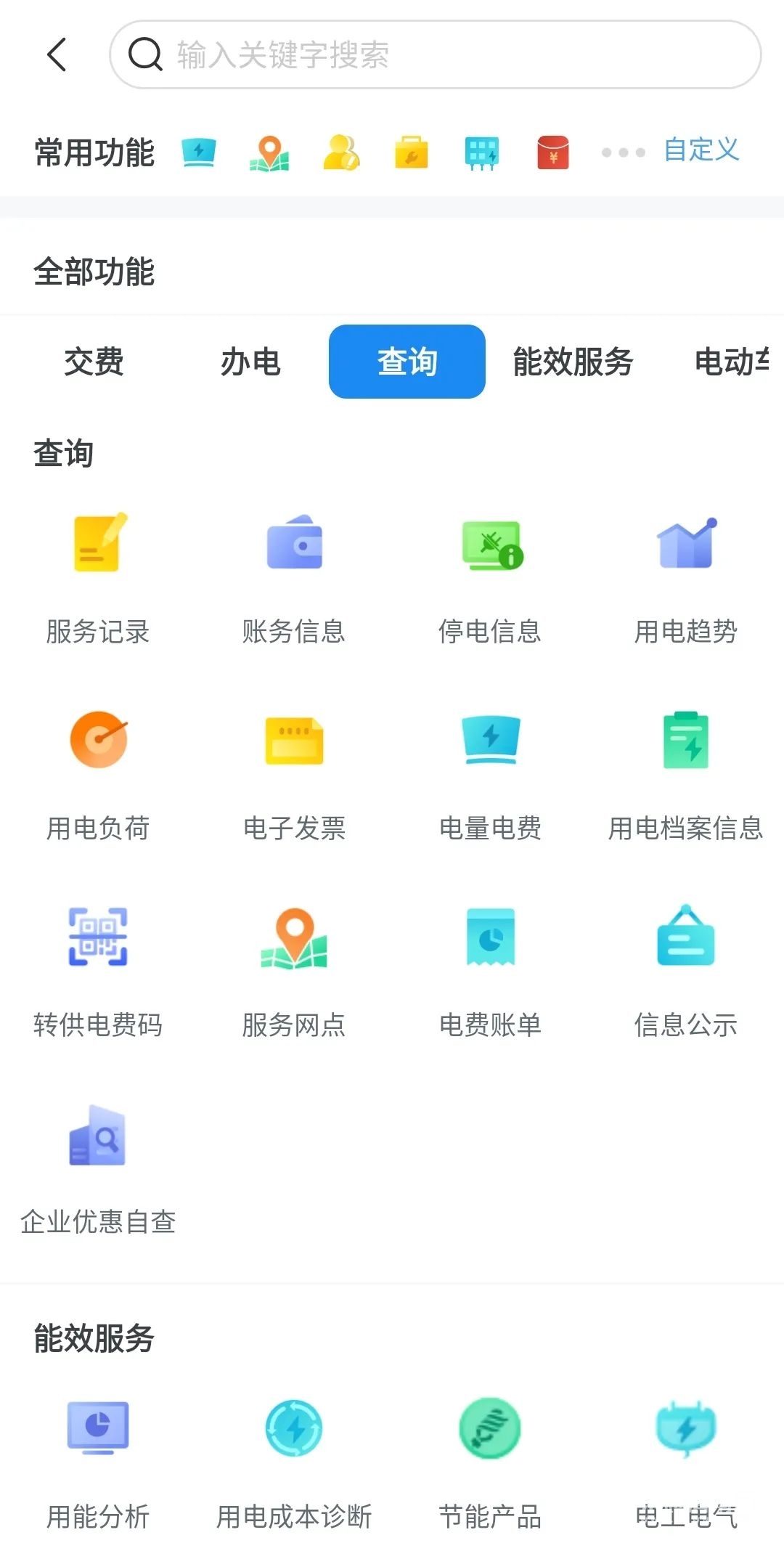Screen dimensions: 784x1543
Task: Open 用电趋势 chart
Action: coord(686,574)
